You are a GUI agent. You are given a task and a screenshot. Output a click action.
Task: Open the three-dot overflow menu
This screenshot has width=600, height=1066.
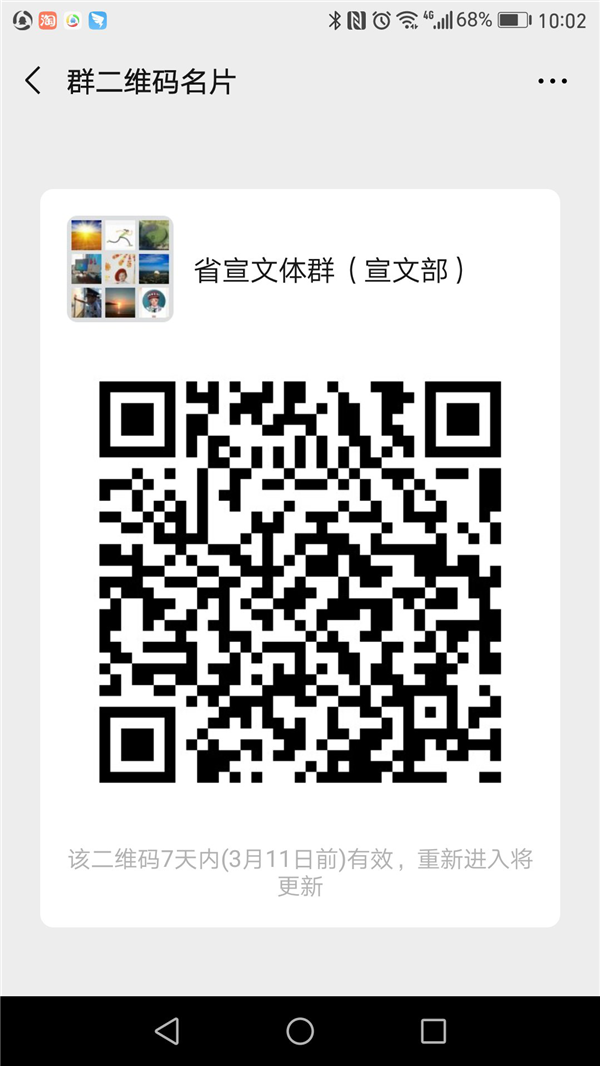(x=552, y=81)
